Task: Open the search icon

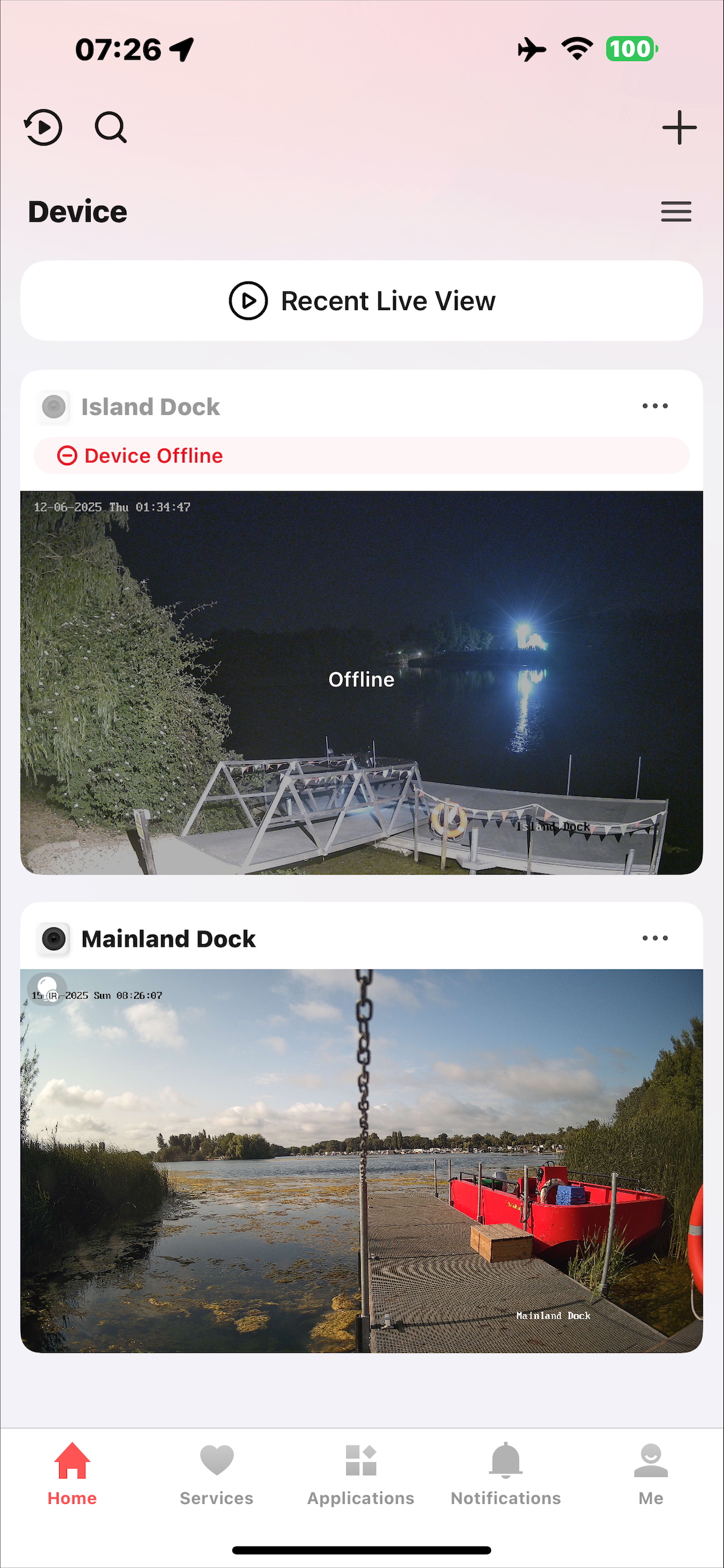Action: [111, 127]
